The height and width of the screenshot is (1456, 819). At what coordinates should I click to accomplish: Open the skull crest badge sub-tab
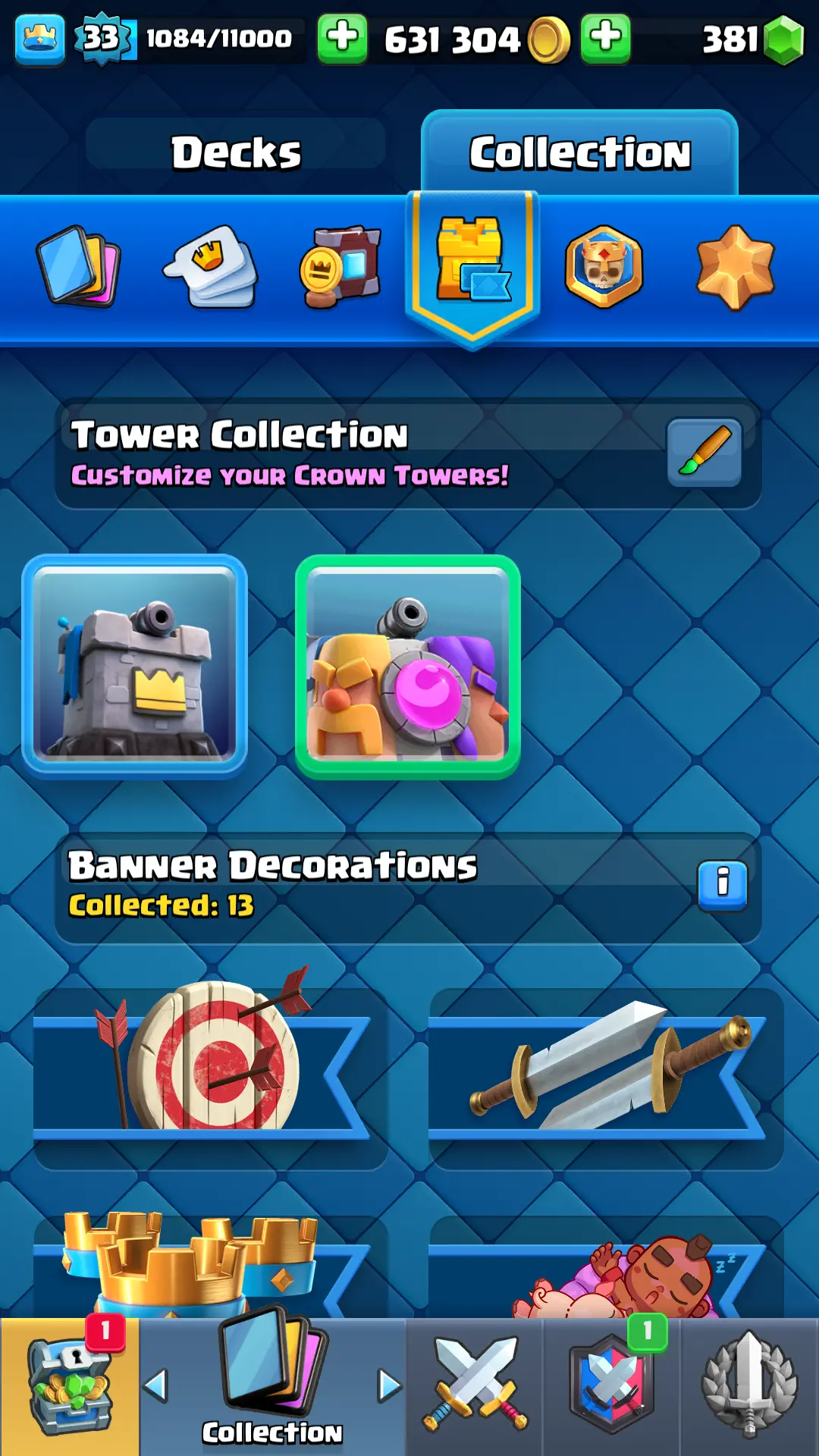pyautogui.click(x=604, y=267)
